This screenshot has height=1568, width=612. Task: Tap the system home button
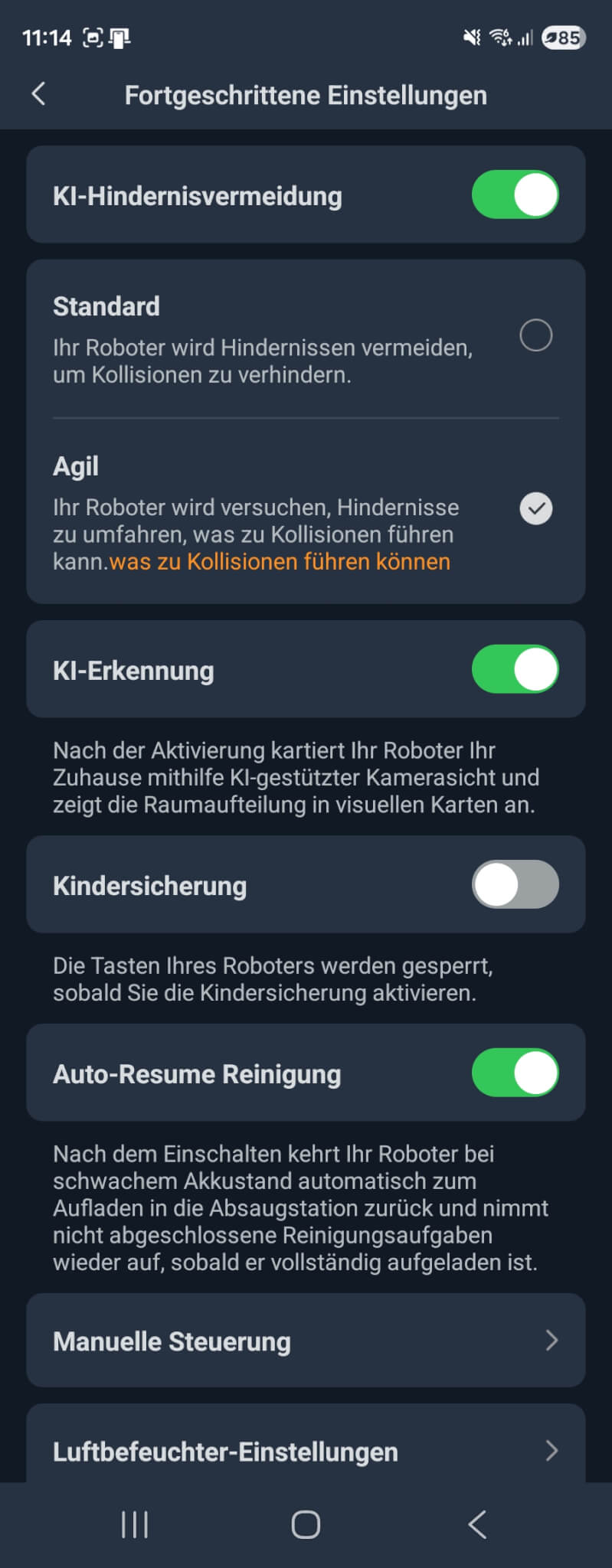click(306, 1524)
